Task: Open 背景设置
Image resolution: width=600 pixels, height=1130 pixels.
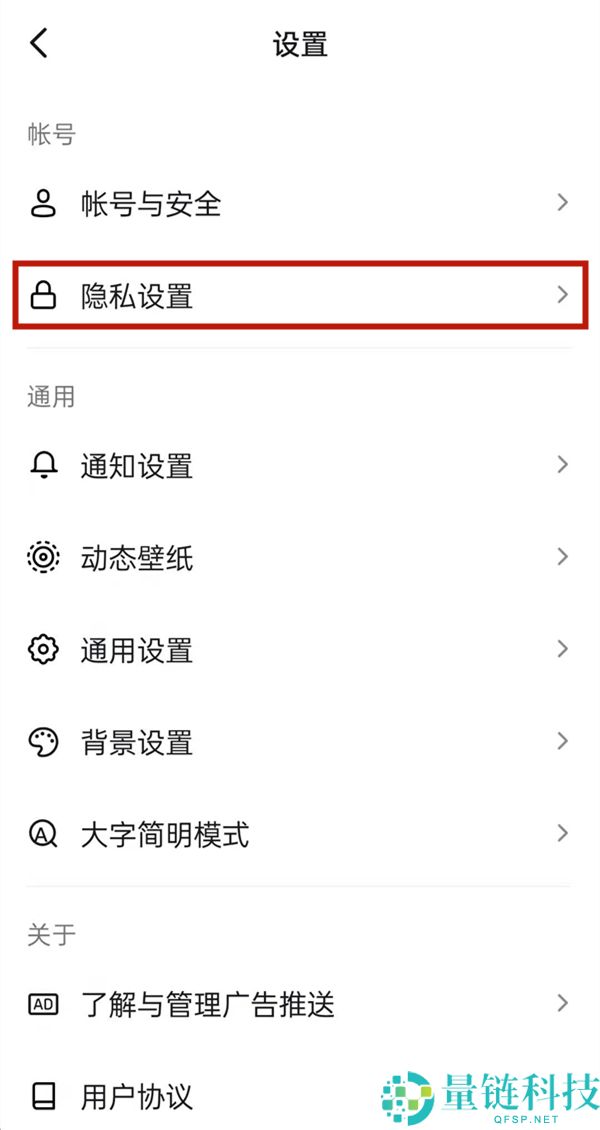Action: click(299, 743)
